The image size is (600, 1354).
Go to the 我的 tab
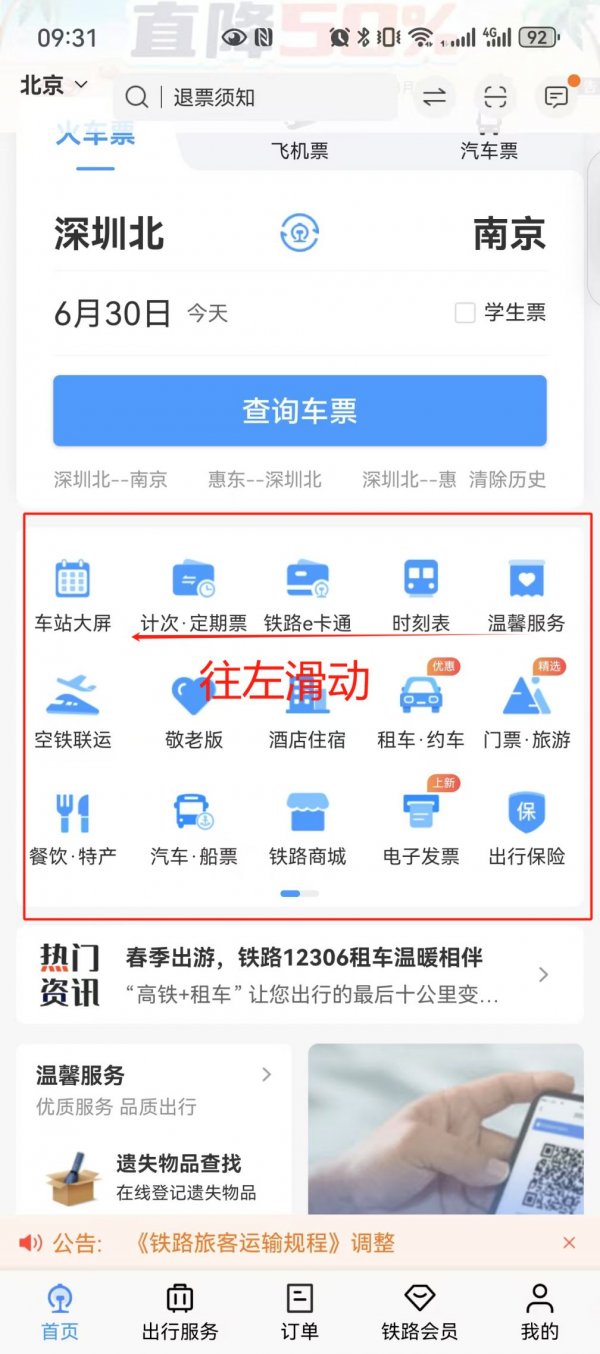point(539,1311)
